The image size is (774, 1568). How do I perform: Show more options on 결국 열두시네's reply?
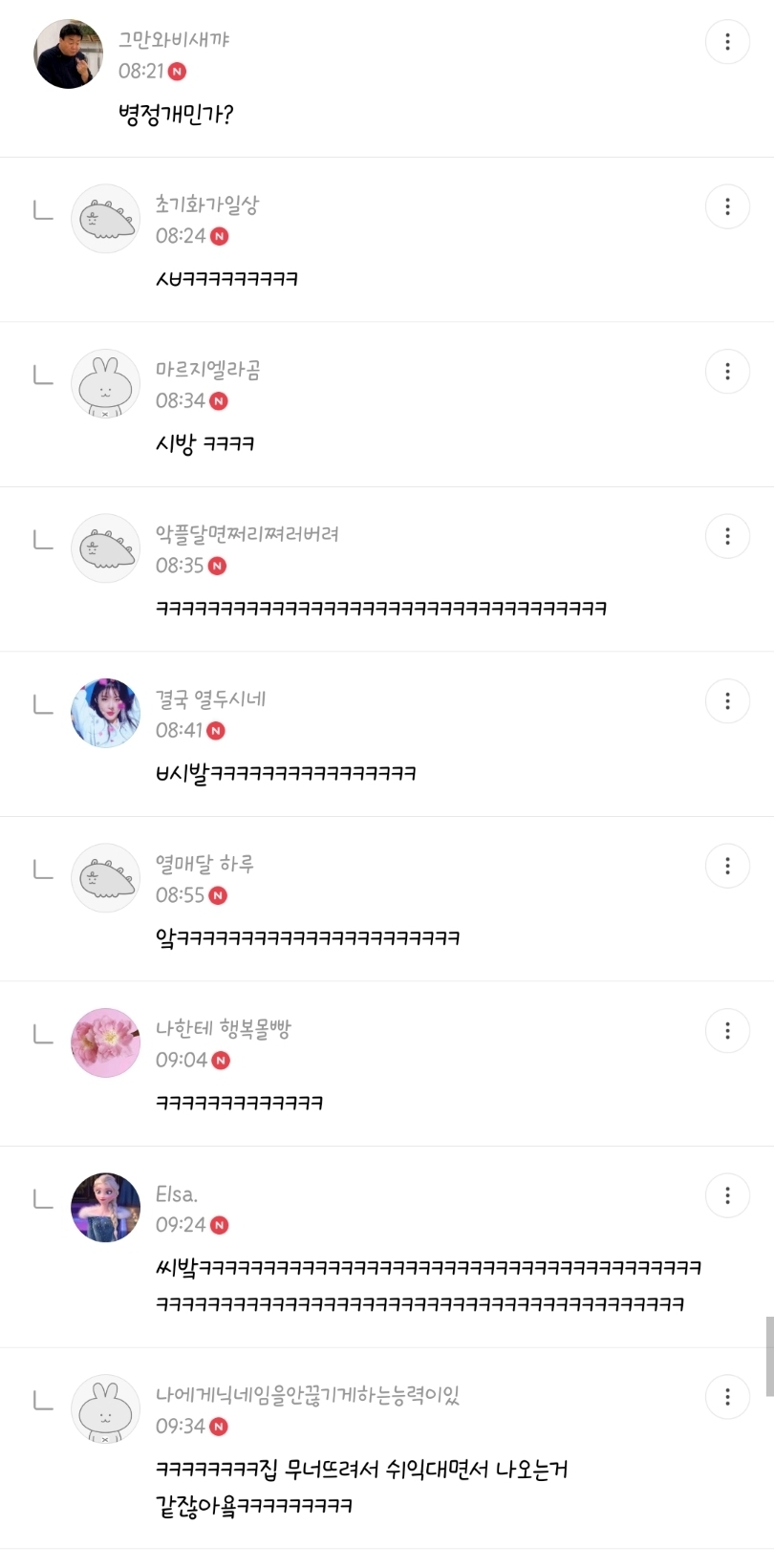[x=727, y=701]
